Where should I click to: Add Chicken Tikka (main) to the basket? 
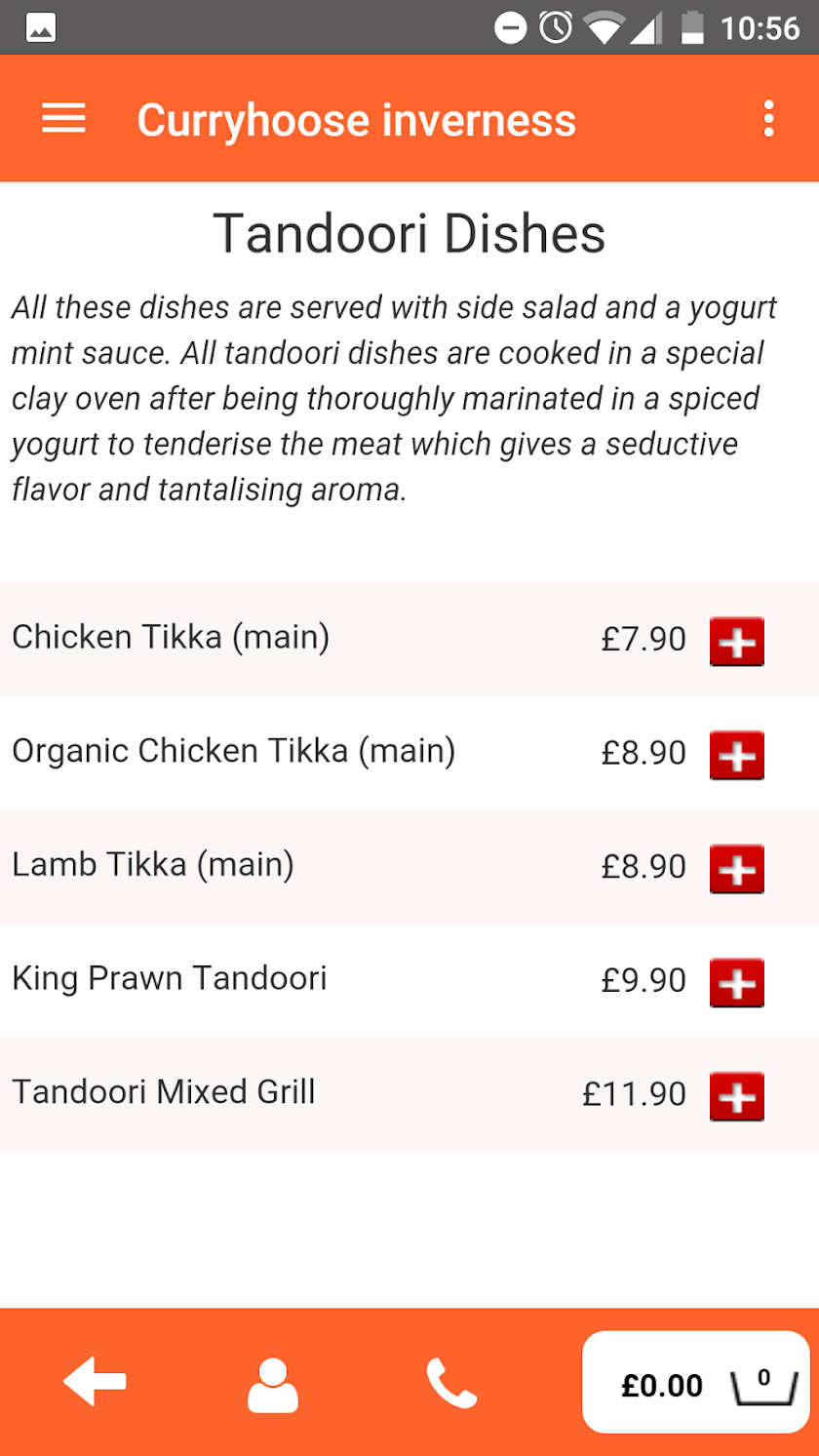pos(737,642)
